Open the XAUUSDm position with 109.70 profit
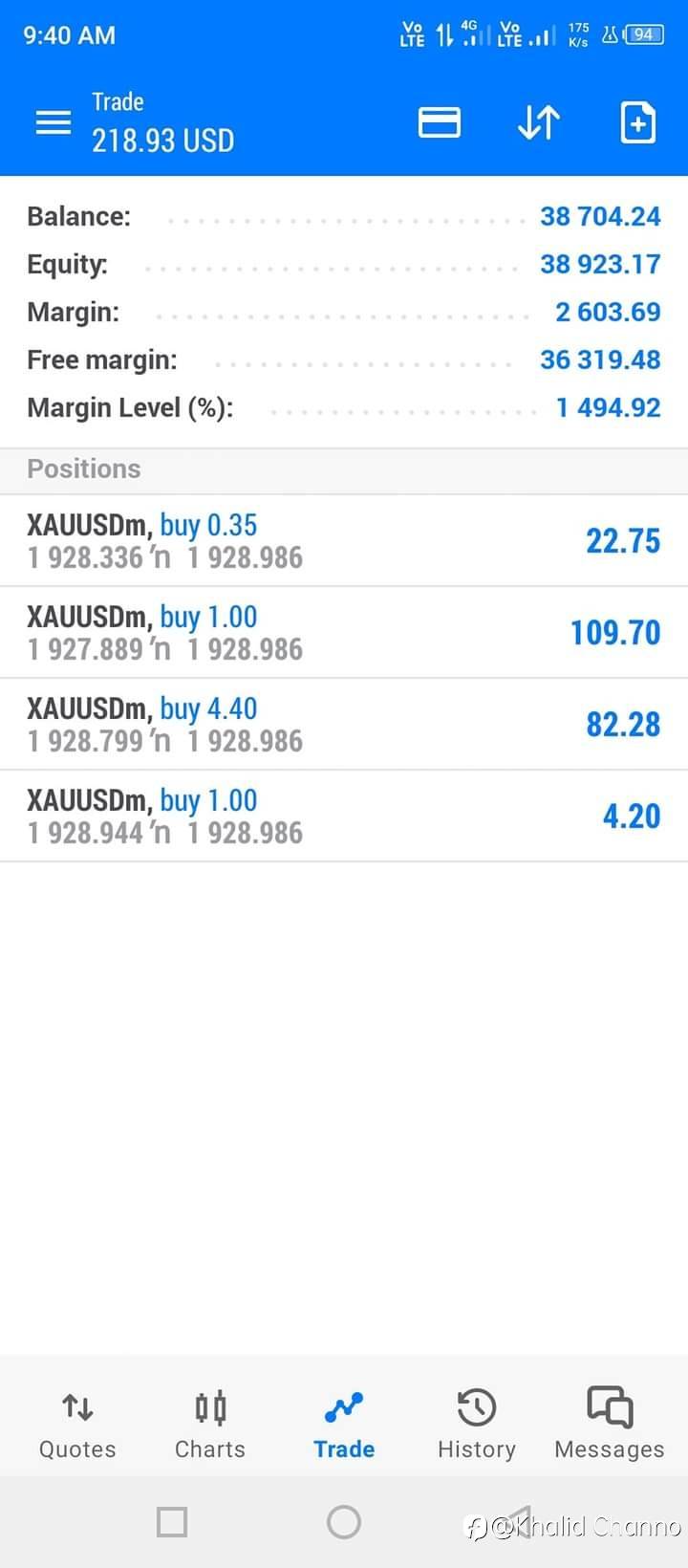The width and height of the screenshot is (688, 1568). click(x=344, y=633)
